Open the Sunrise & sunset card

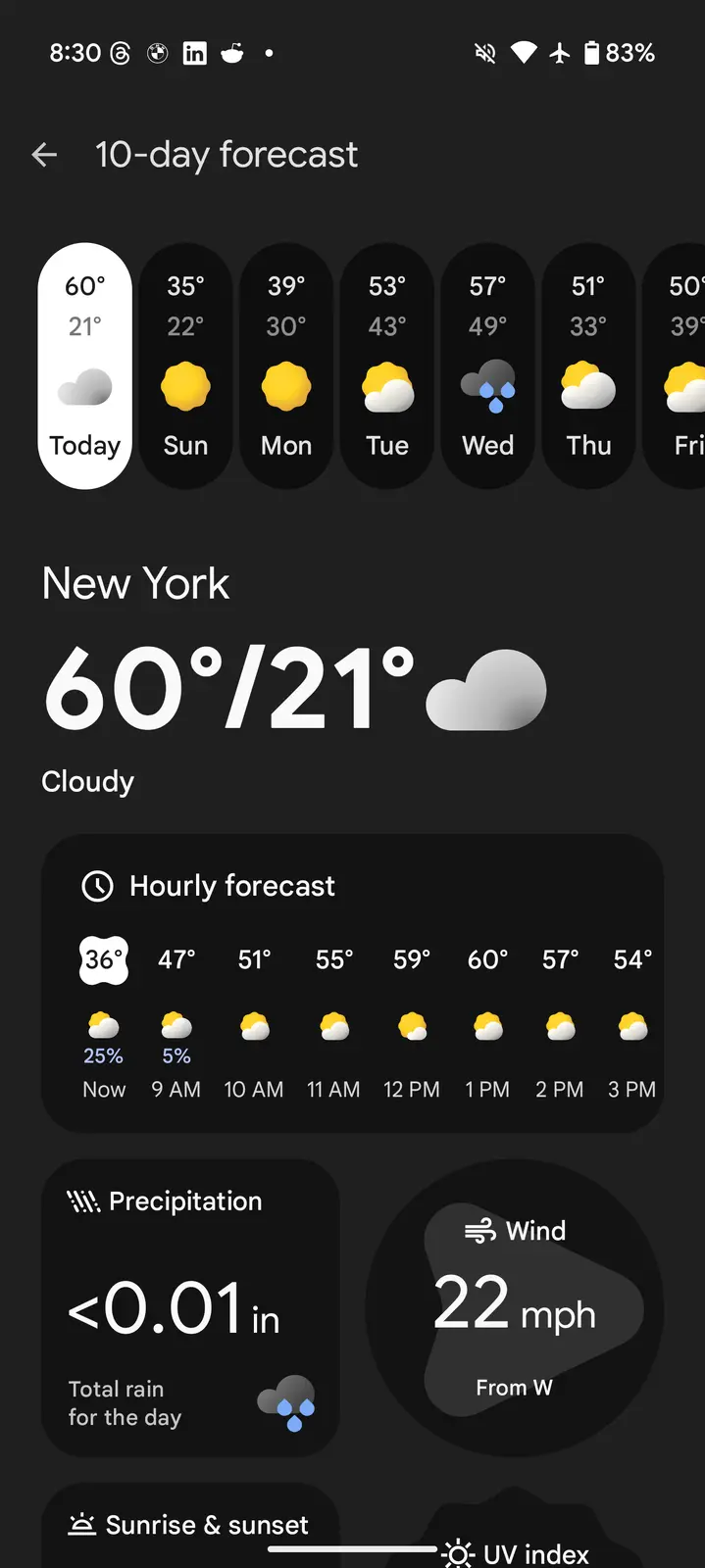tap(190, 1529)
